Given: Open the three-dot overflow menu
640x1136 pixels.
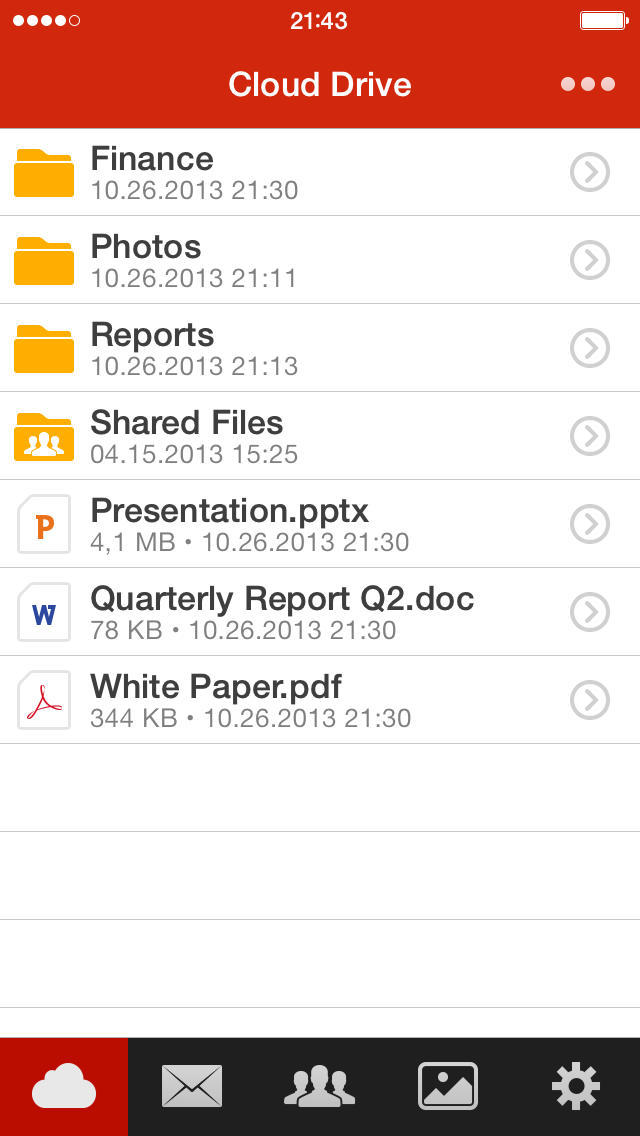Looking at the screenshot, I should tap(588, 85).
